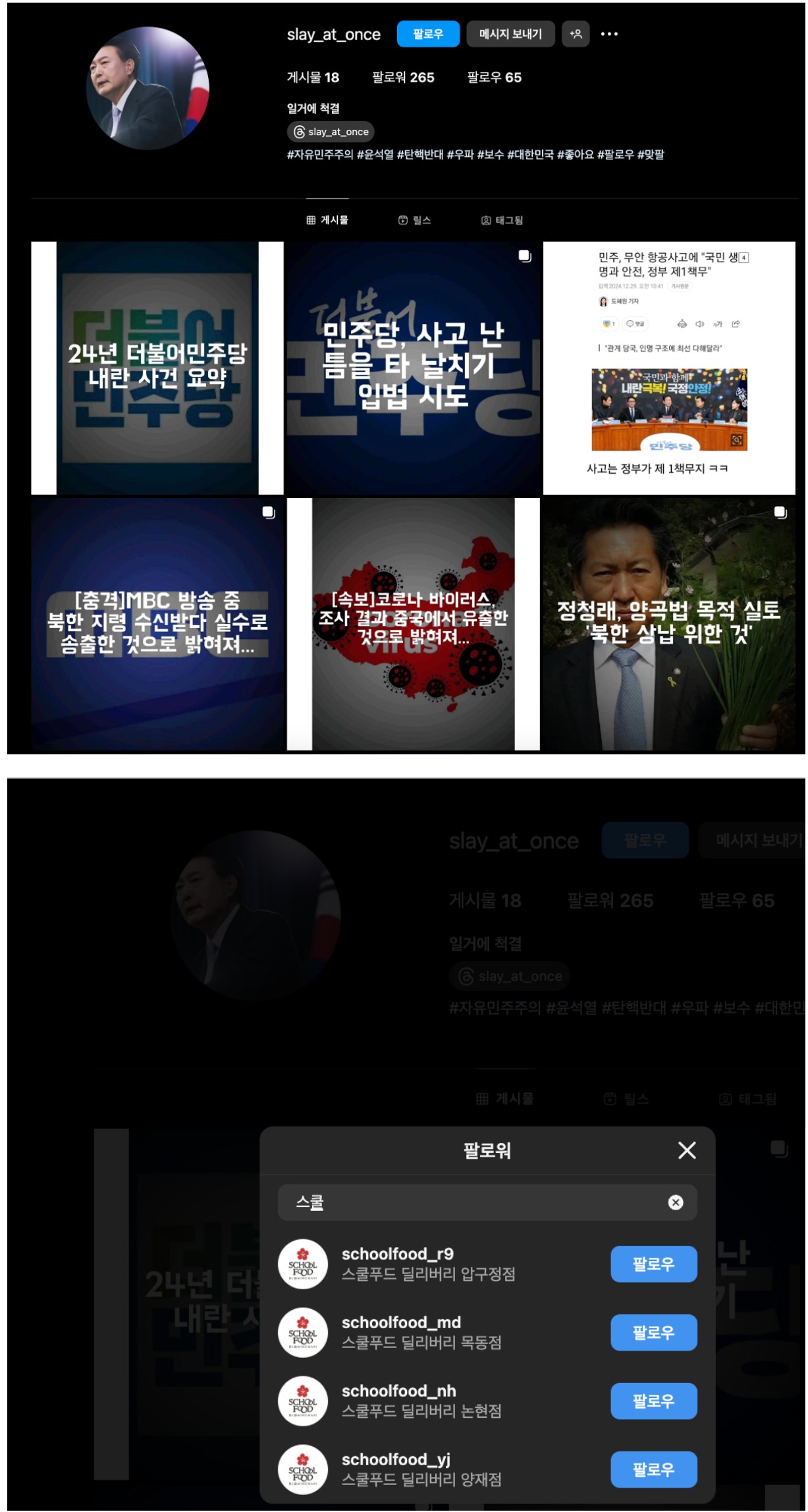The width and height of the screenshot is (808, 1512).
Task: Switch to the 릴스 tab
Action: (x=414, y=220)
